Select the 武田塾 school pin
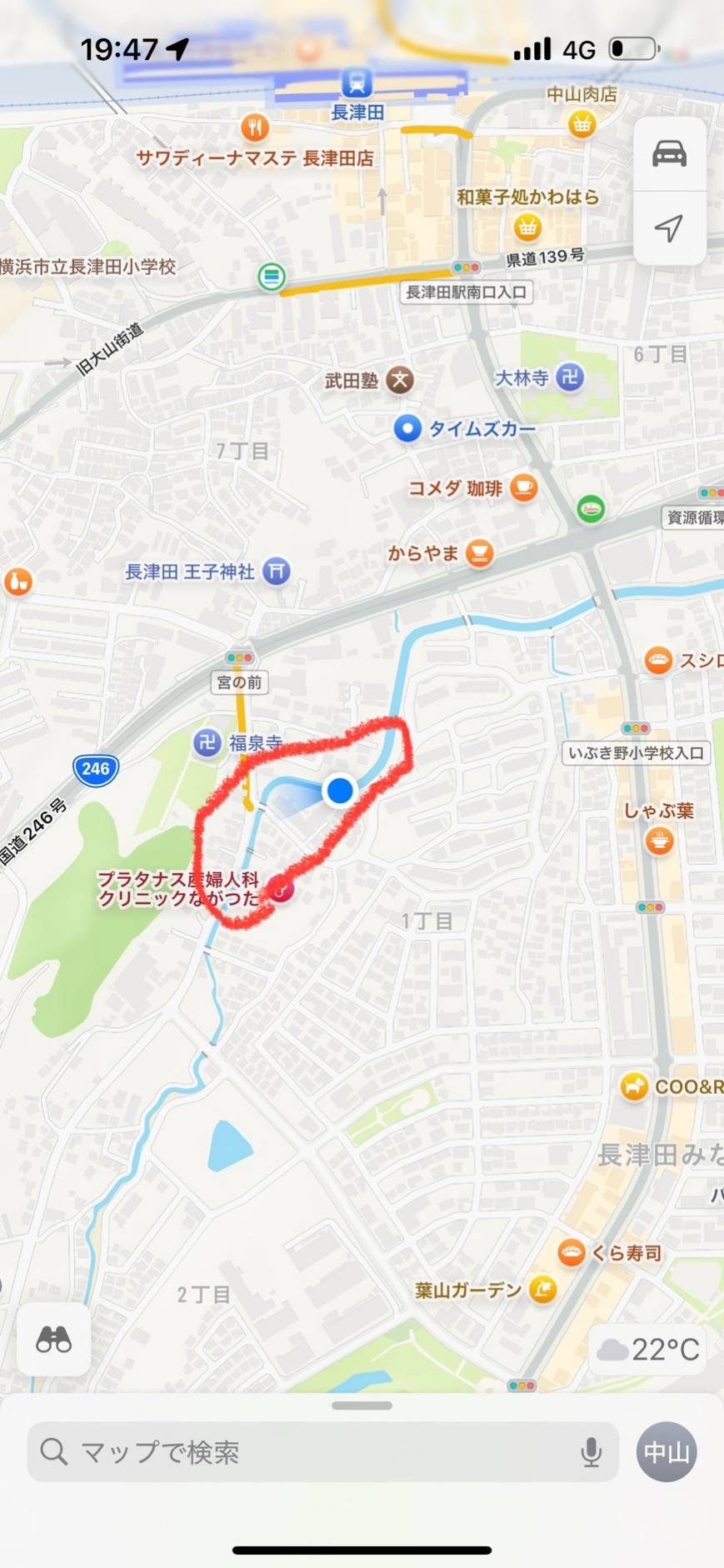This screenshot has height=1568, width=724. 400,381
